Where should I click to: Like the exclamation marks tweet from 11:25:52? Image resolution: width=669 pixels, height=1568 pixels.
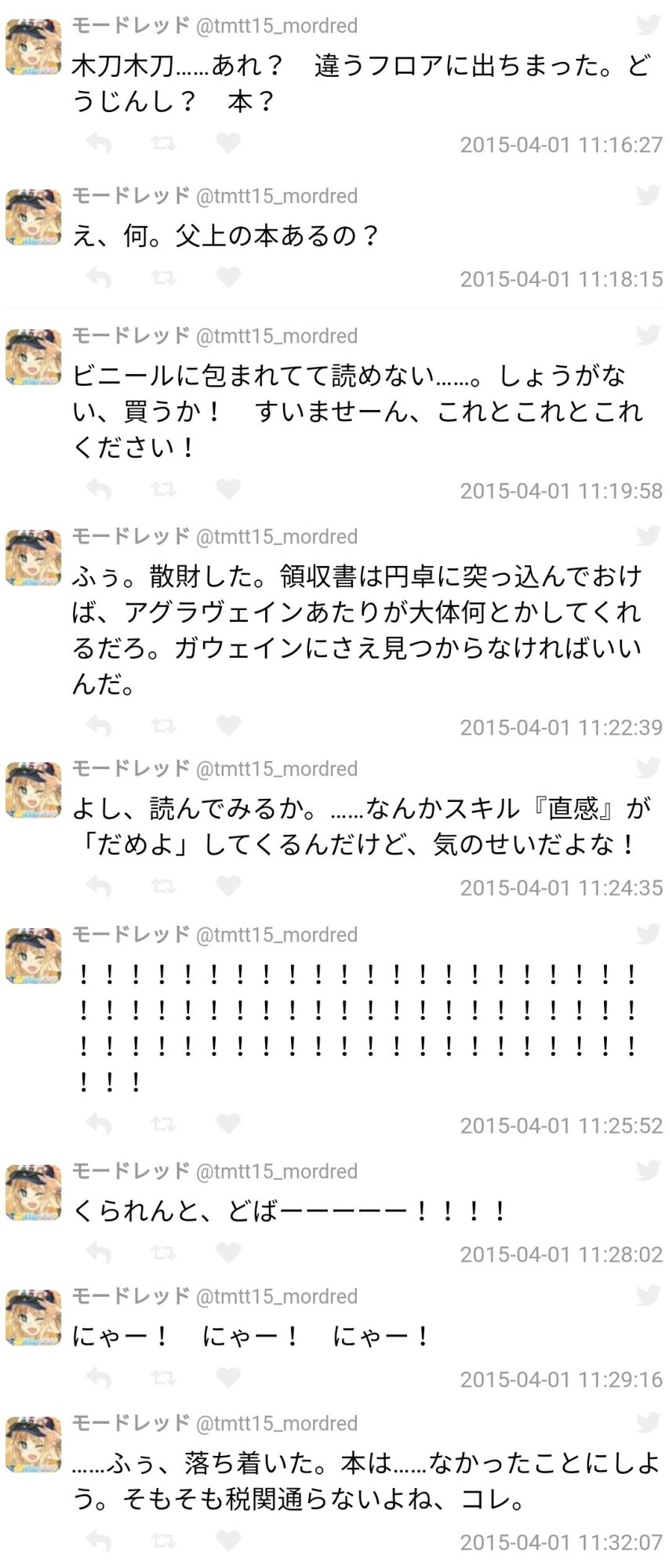(227, 1124)
